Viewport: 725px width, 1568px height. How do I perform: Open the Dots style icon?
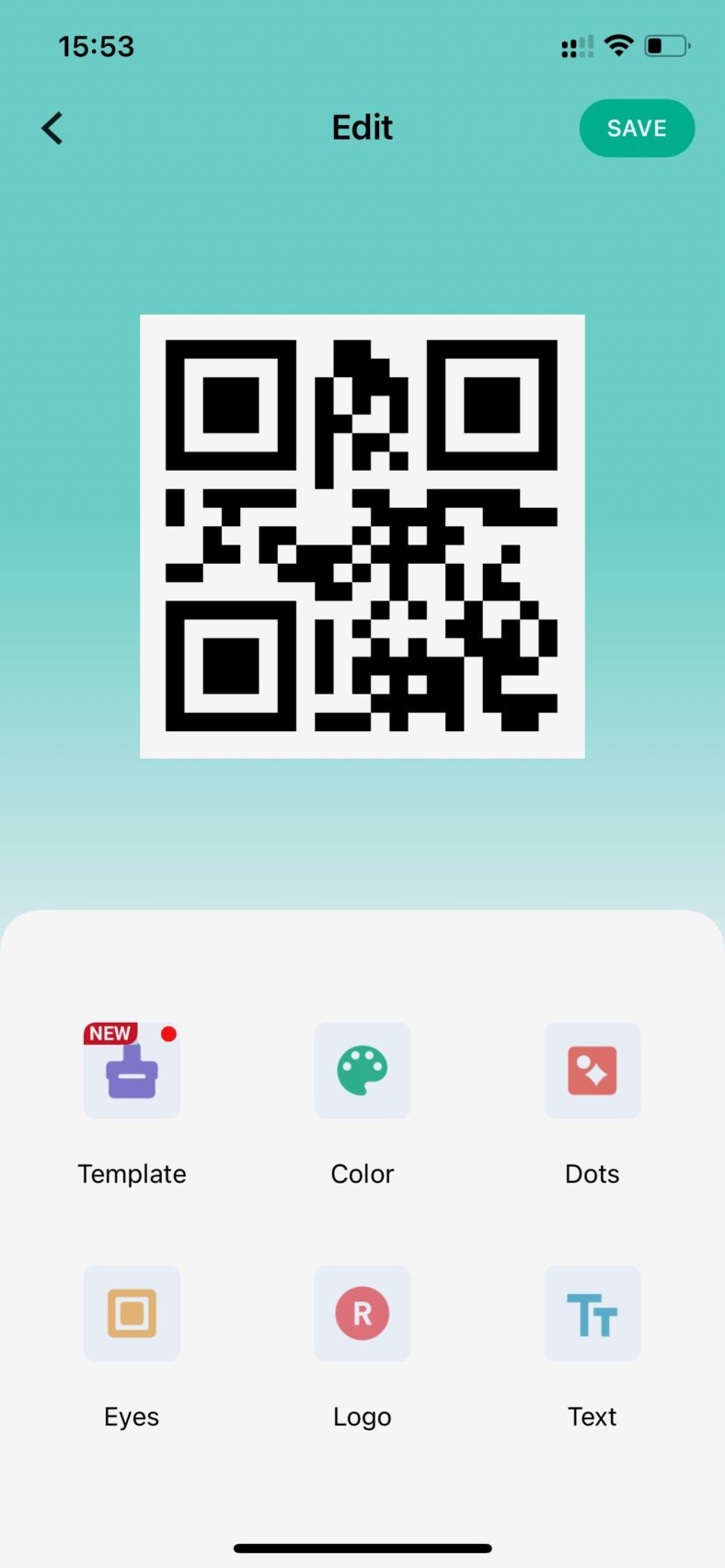592,1071
